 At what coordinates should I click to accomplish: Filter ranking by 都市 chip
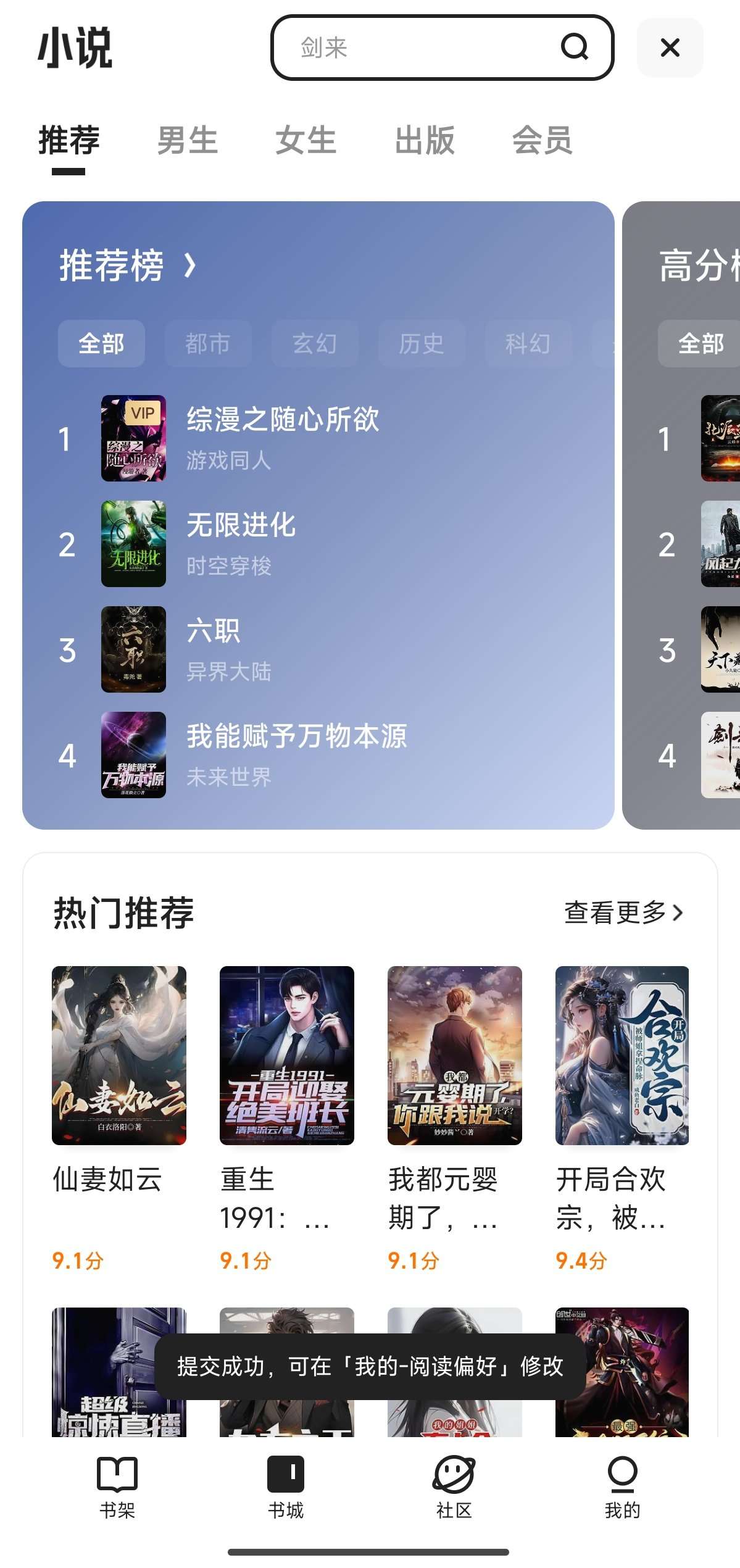(207, 343)
